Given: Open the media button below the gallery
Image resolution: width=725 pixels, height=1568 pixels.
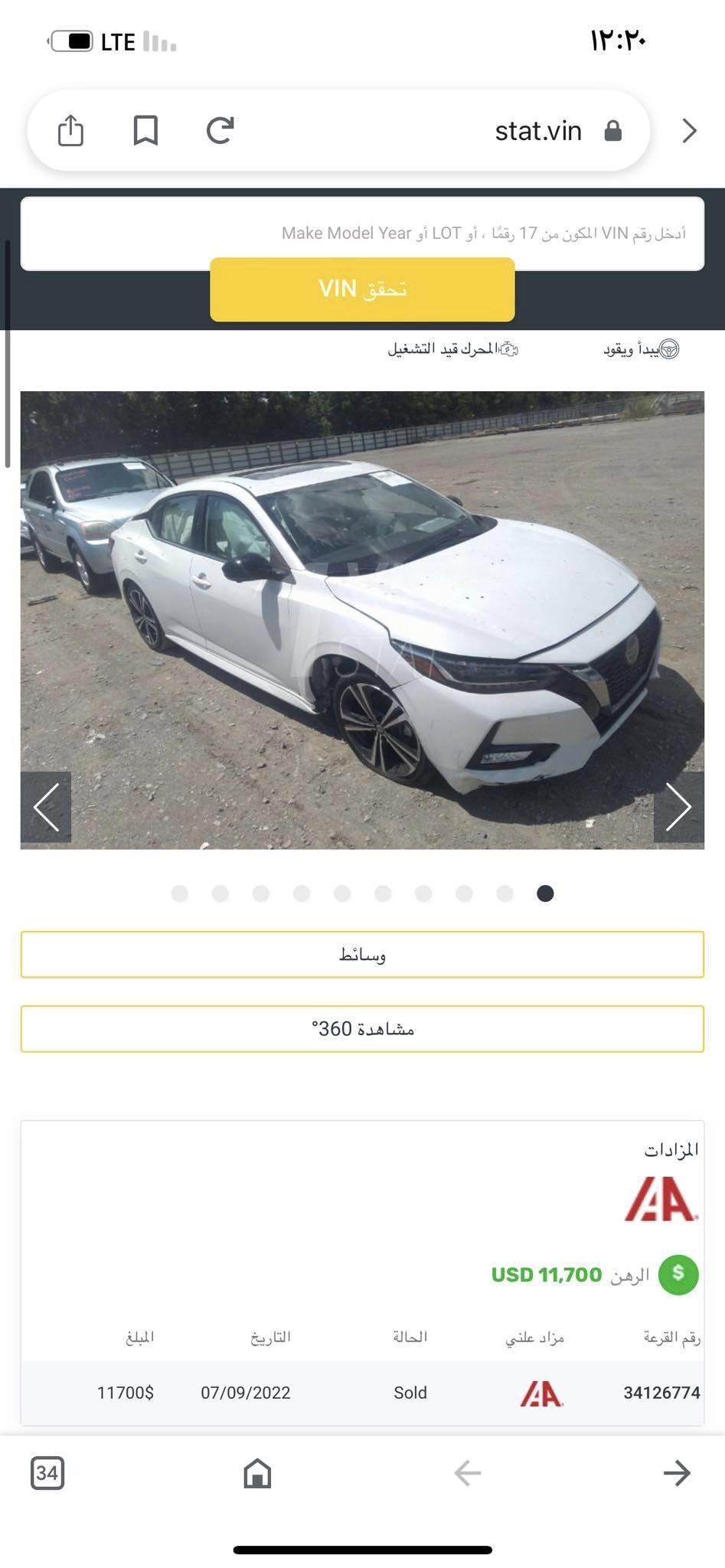Looking at the screenshot, I should point(362,955).
